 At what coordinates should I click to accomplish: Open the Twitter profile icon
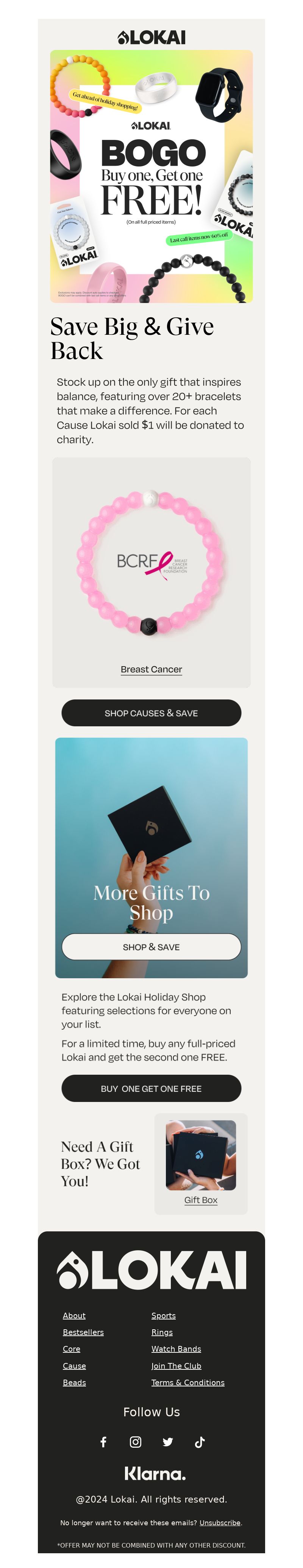coord(168,1442)
